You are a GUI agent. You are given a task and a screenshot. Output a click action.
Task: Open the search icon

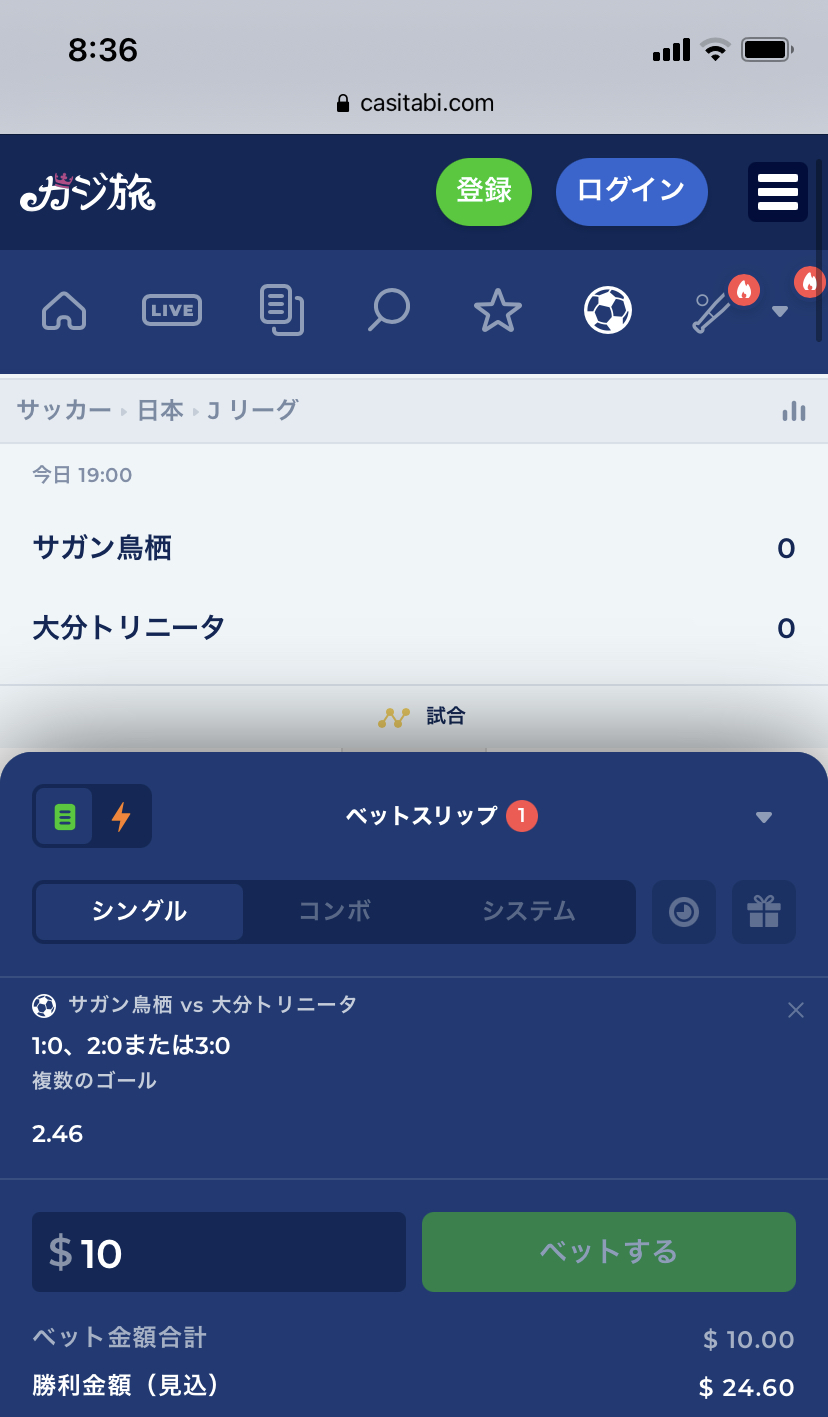coord(389,310)
